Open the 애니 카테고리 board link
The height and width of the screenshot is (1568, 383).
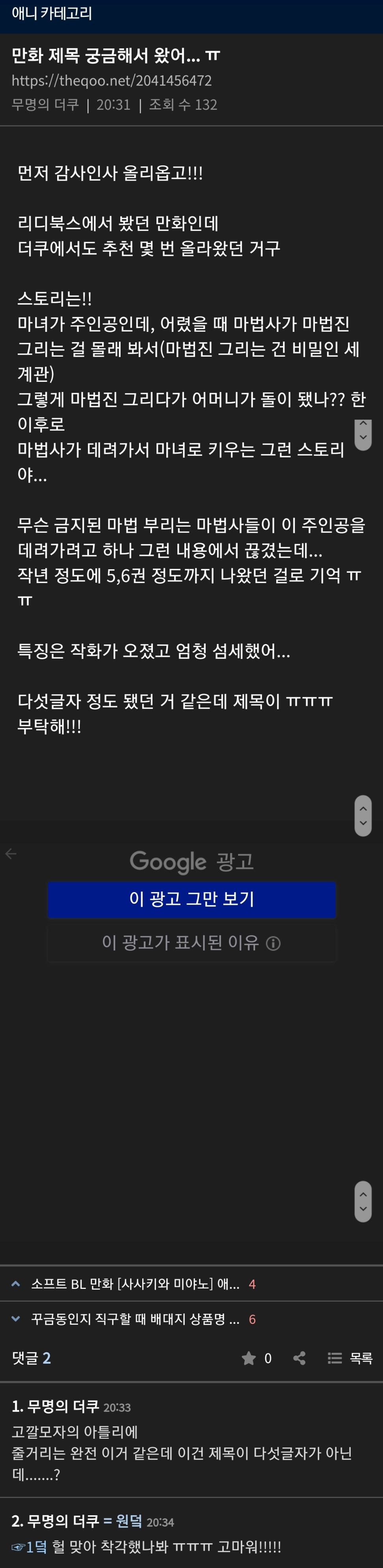tap(52, 13)
